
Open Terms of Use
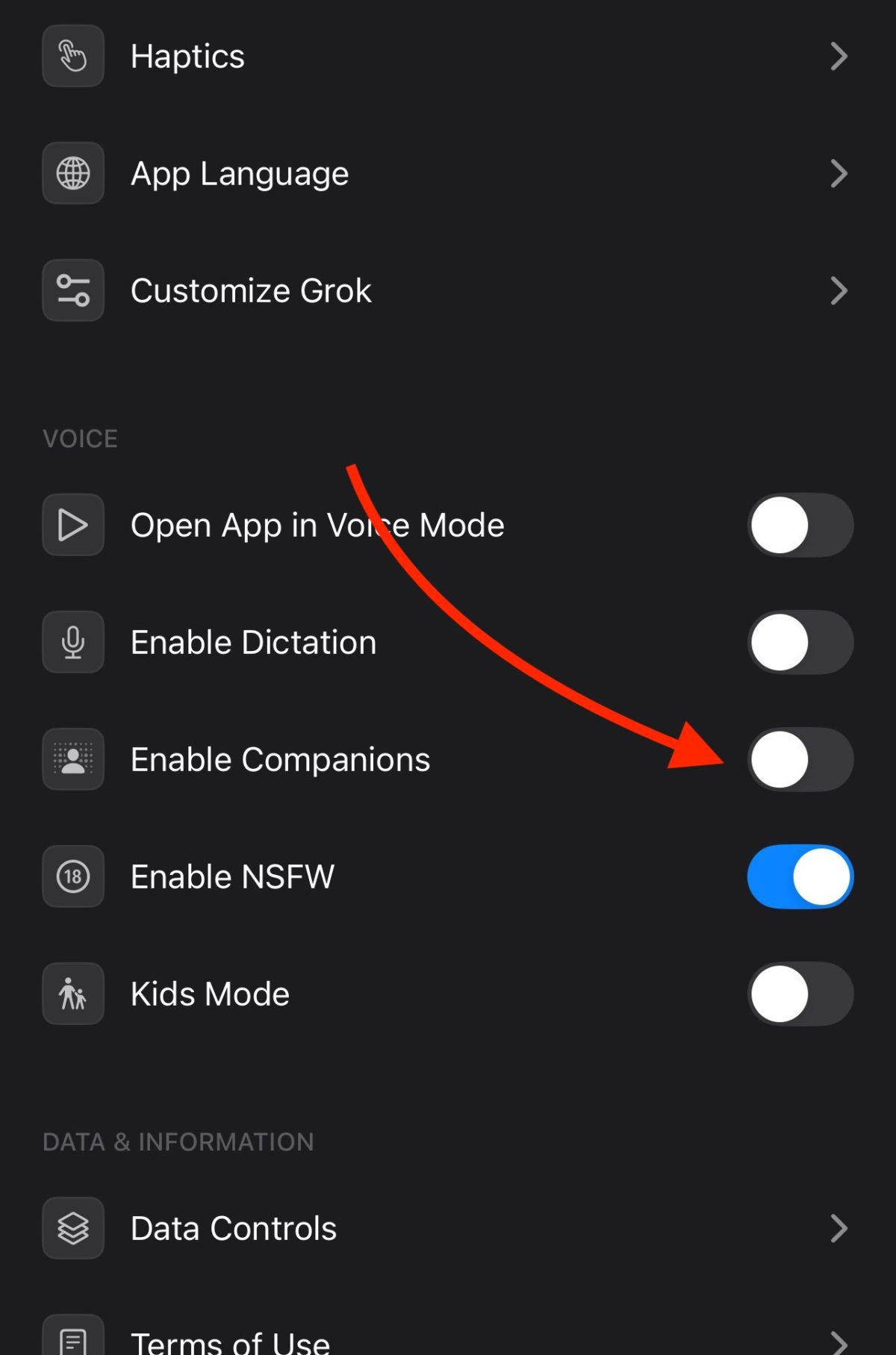click(x=448, y=1340)
